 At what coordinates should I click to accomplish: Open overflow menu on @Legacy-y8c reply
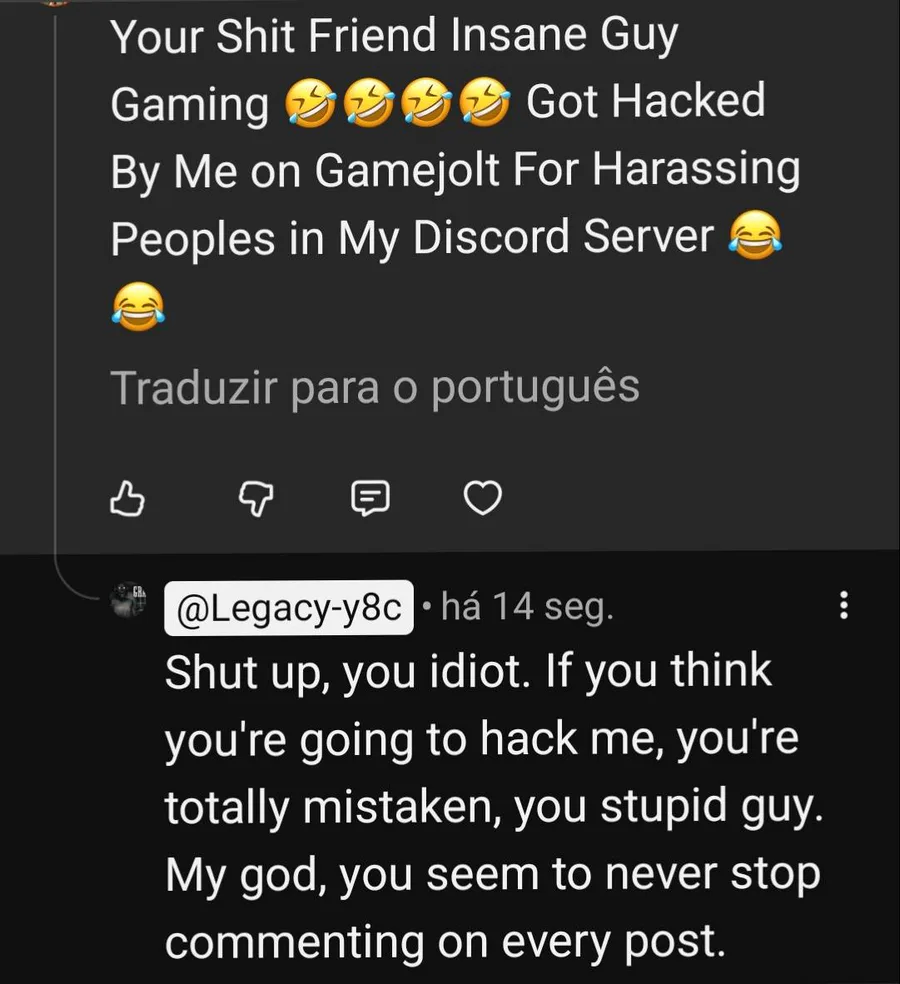[843, 605]
